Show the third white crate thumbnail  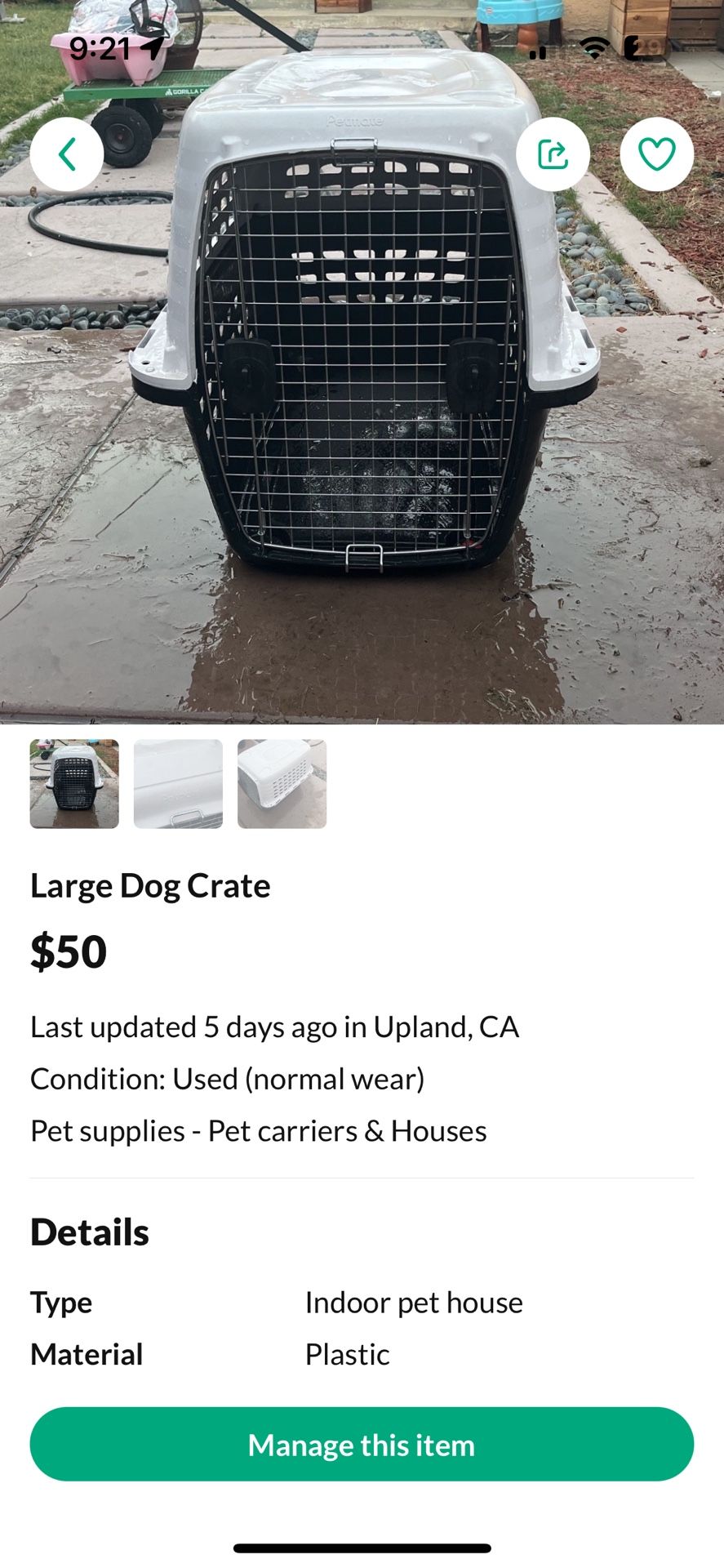pos(282,783)
